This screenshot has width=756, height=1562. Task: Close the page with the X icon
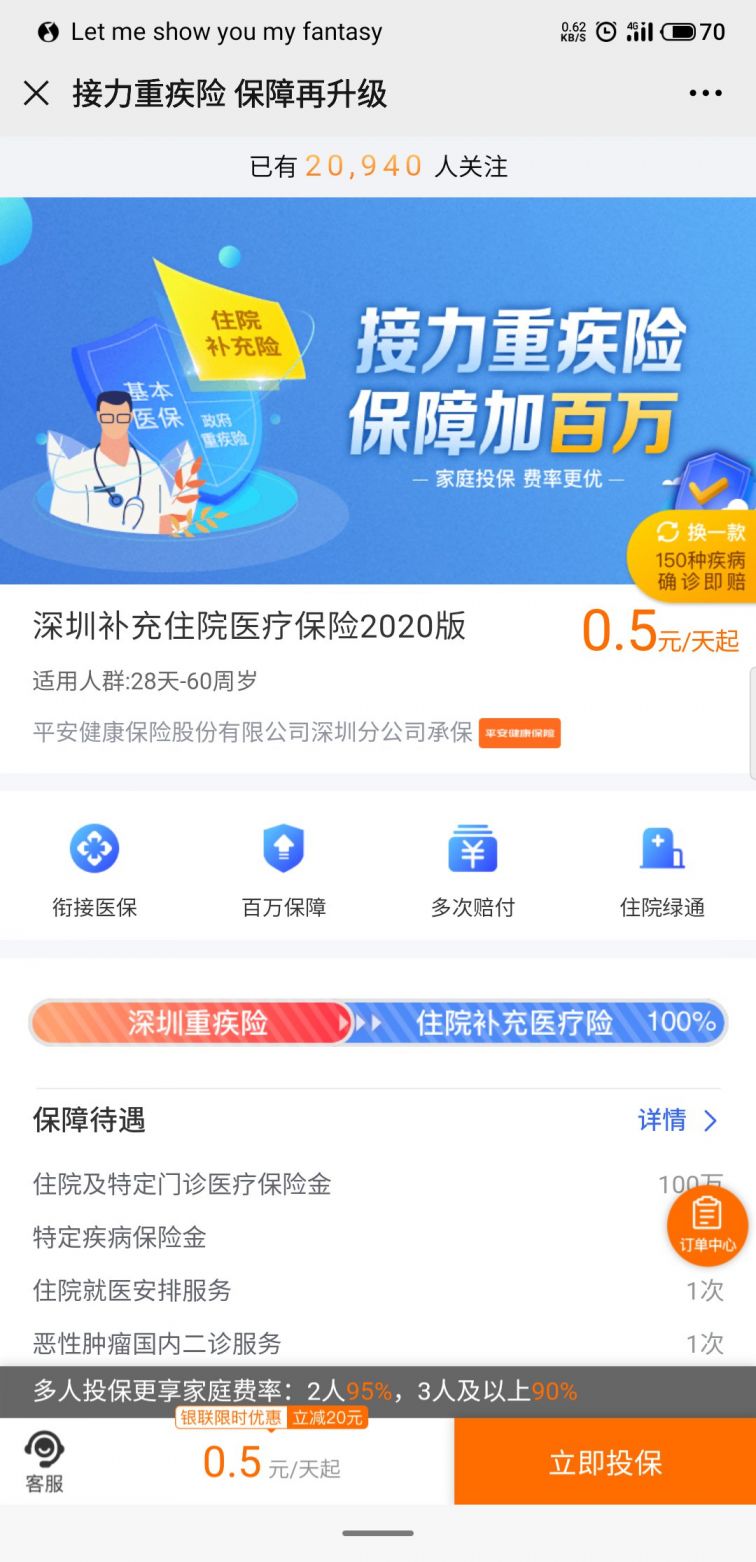(36, 93)
